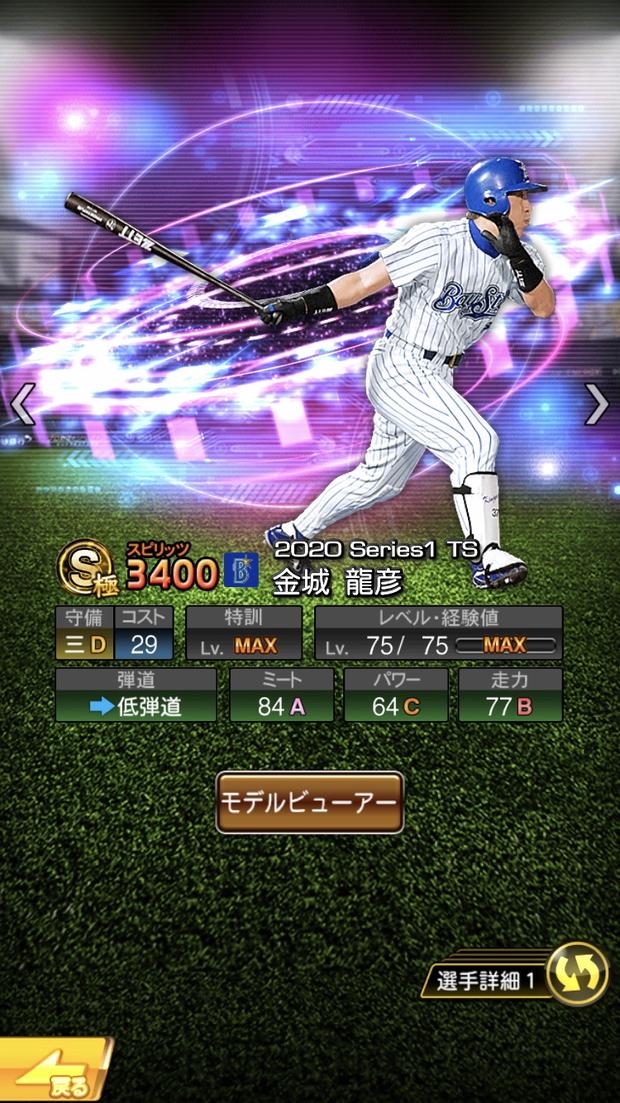The height and width of the screenshot is (1103, 620).
Task: Show the next player card
Action: pos(597,404)
